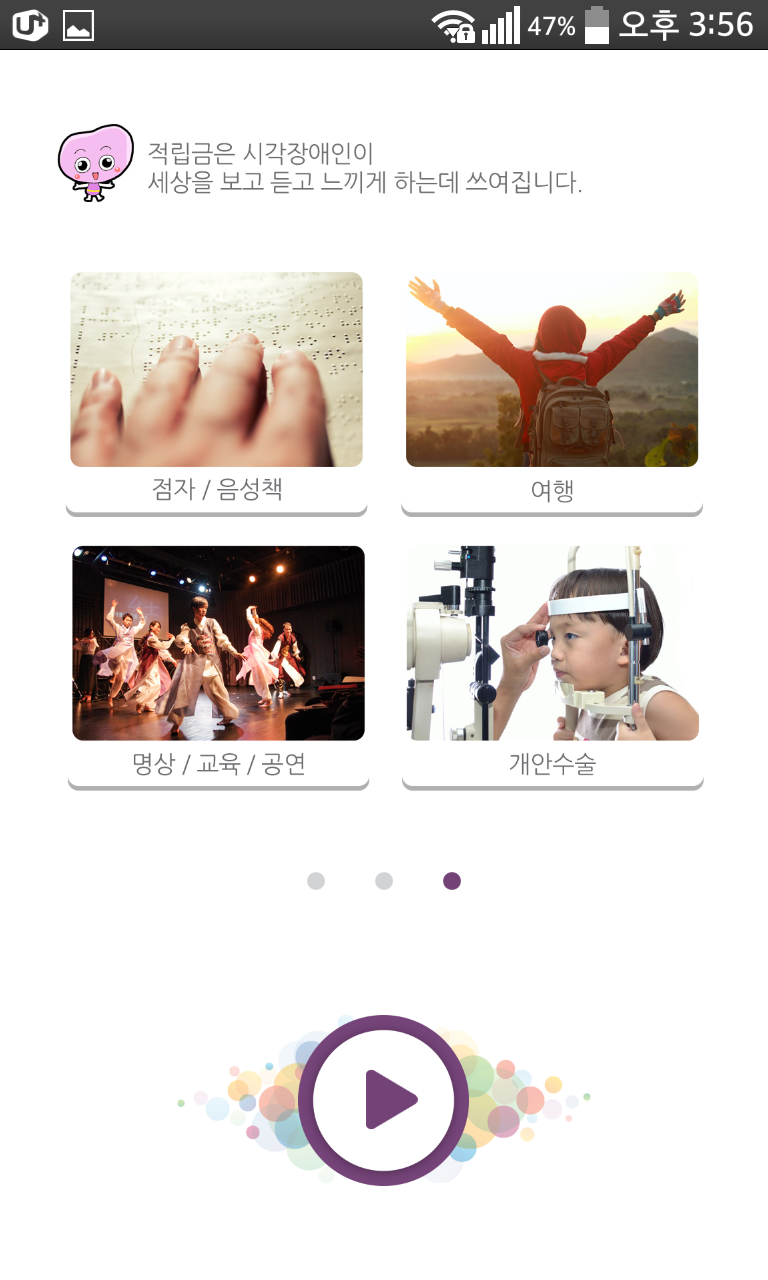
Task: Tap the purple play button
Action: (x=384, y=1100)
